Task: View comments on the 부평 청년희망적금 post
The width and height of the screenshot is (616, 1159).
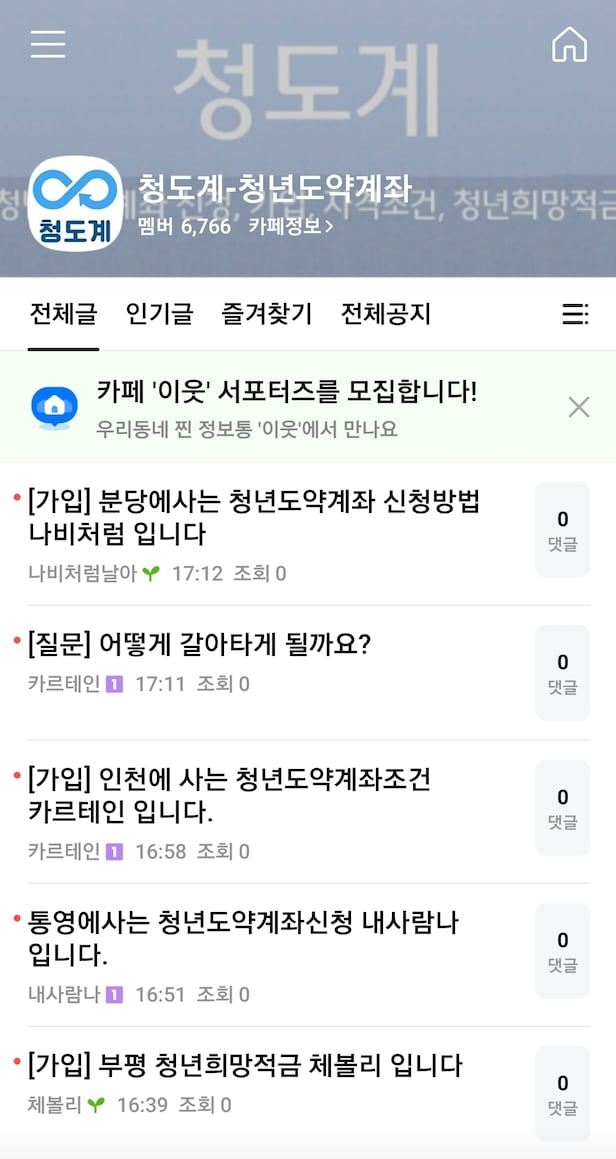Action: [562, 1094]
